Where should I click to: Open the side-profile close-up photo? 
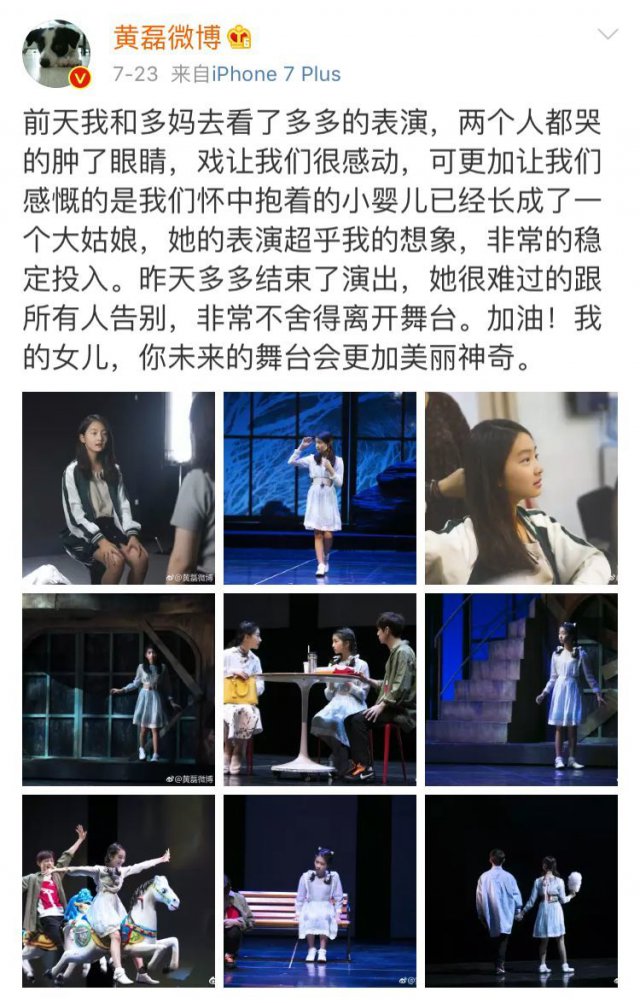(520, 488)
